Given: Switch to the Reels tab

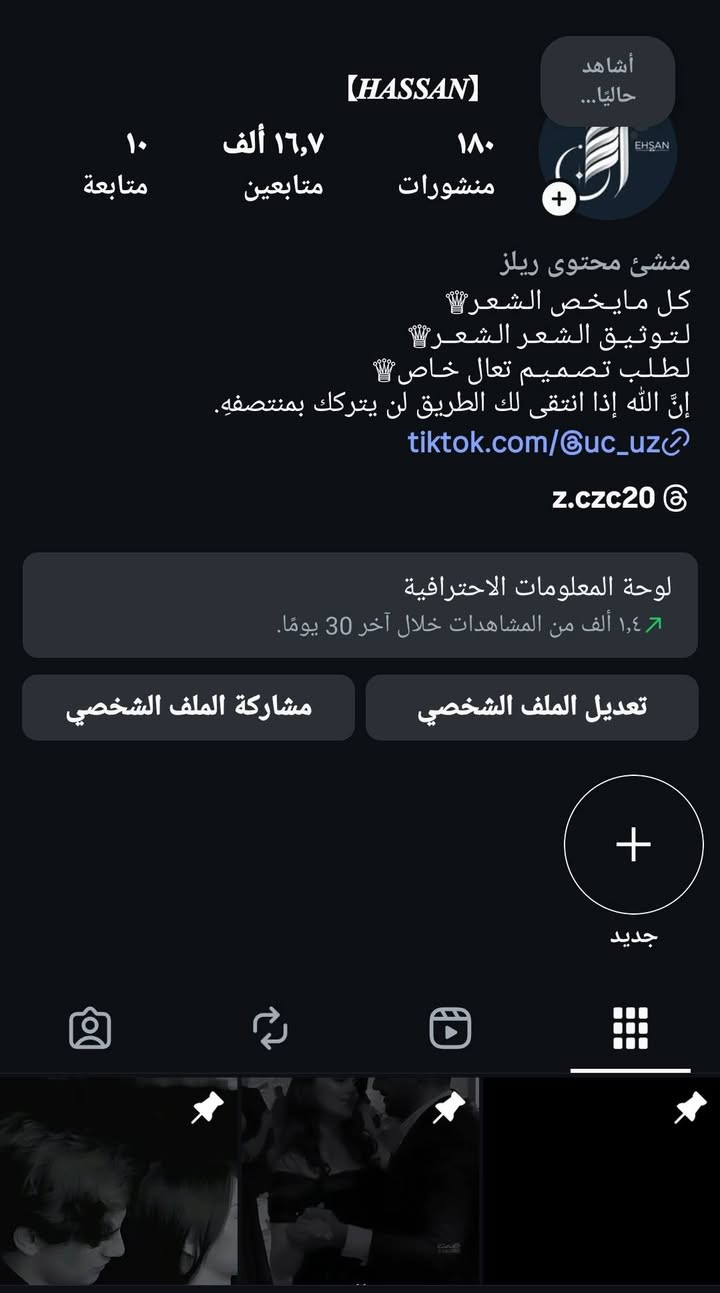Looking at the screenshot, I should (450, 1027).
